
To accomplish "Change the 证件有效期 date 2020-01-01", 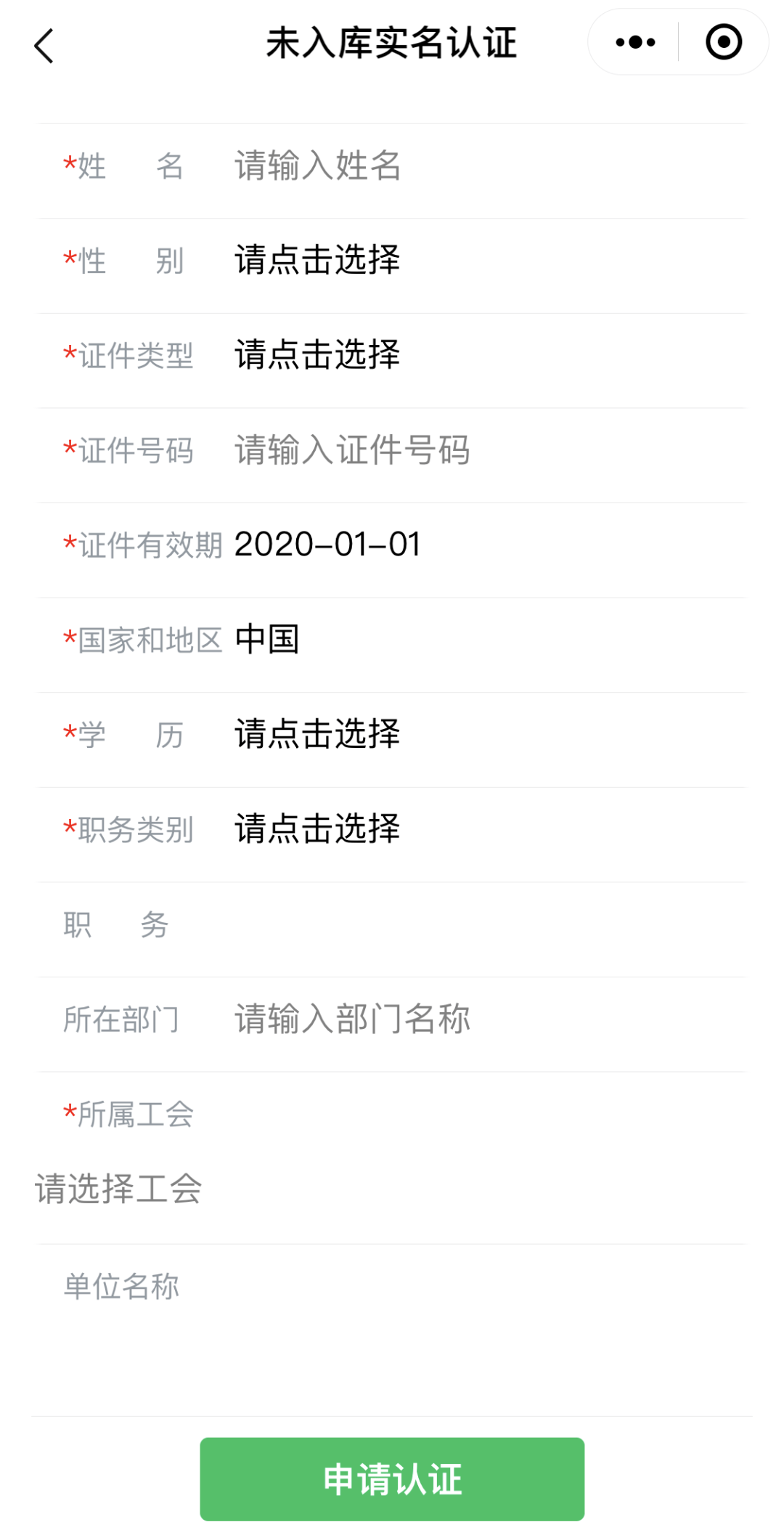I will (327, 545).
